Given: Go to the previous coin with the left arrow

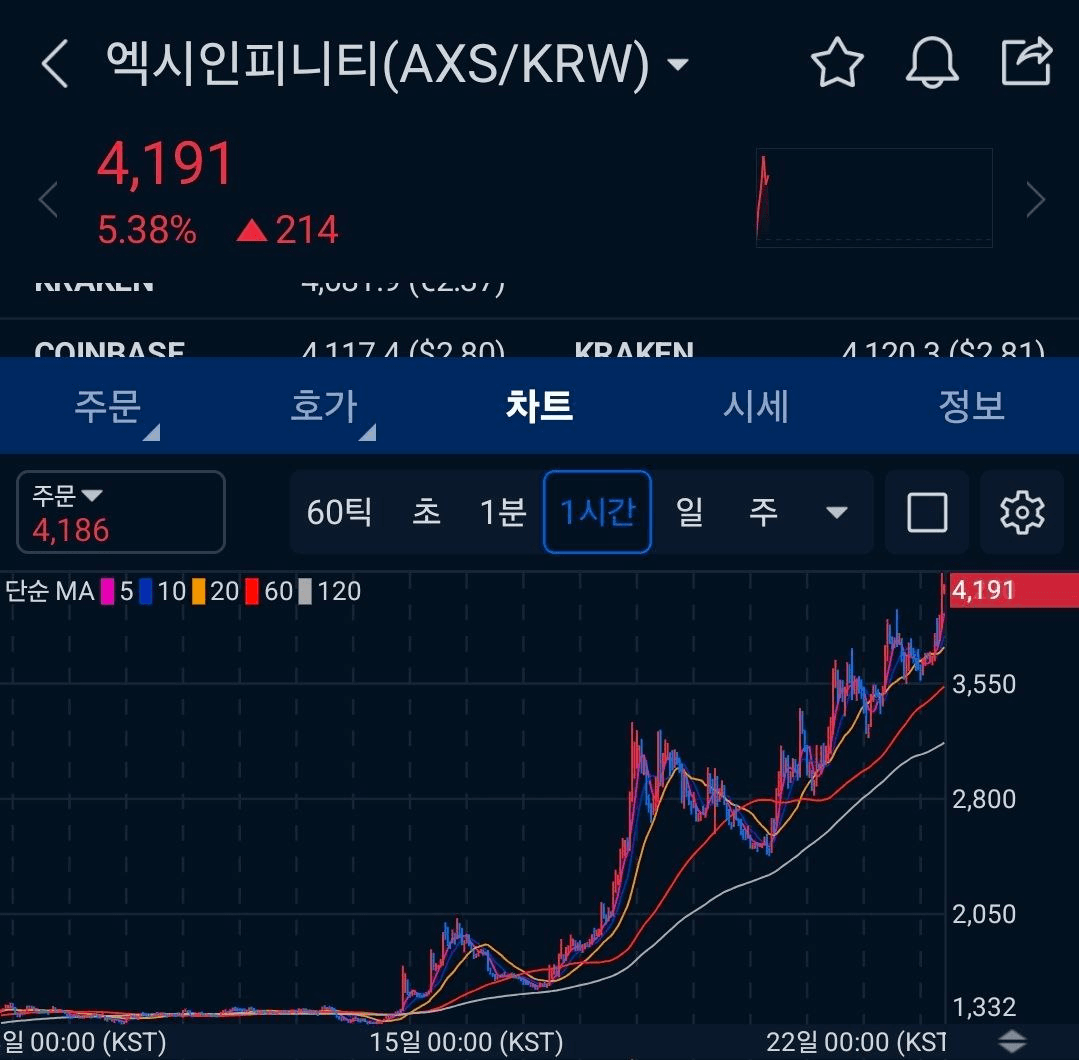Looking at the screenshot, I should (48, 200).
